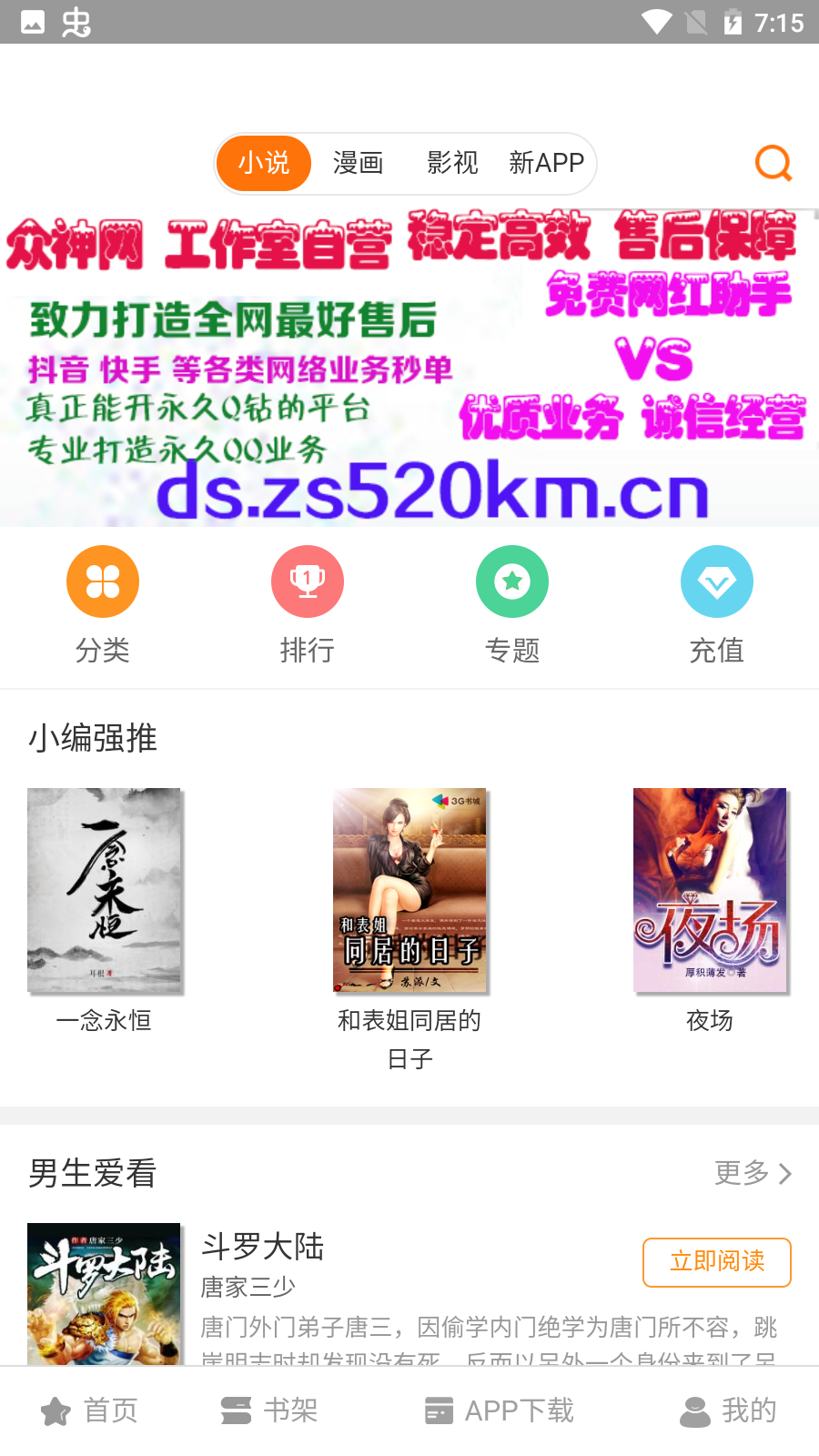Go to the 首页 tab
819x1456 pixels.
[89, 1410]
